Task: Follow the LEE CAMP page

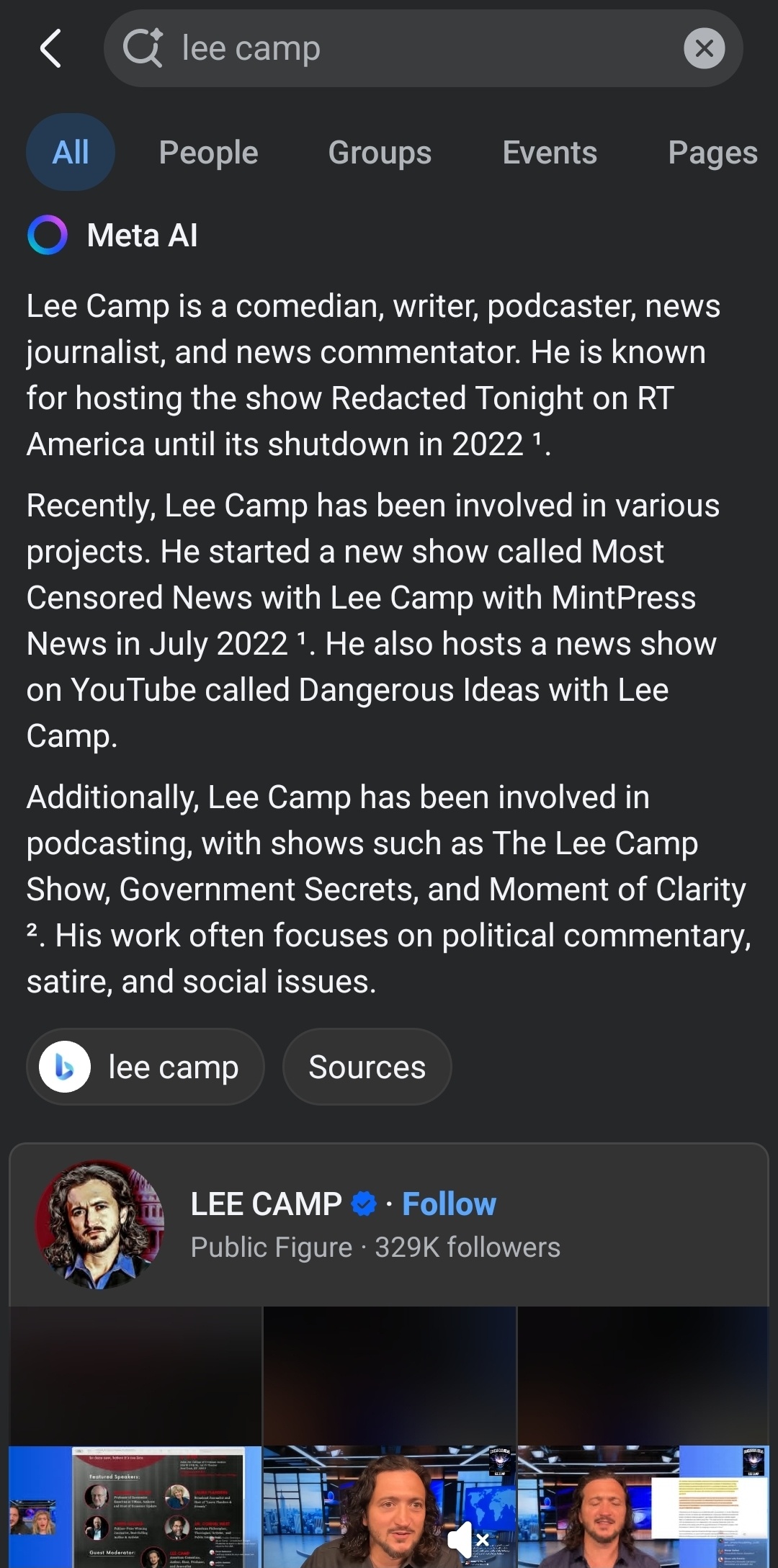Action: [x=449, y=1204]
